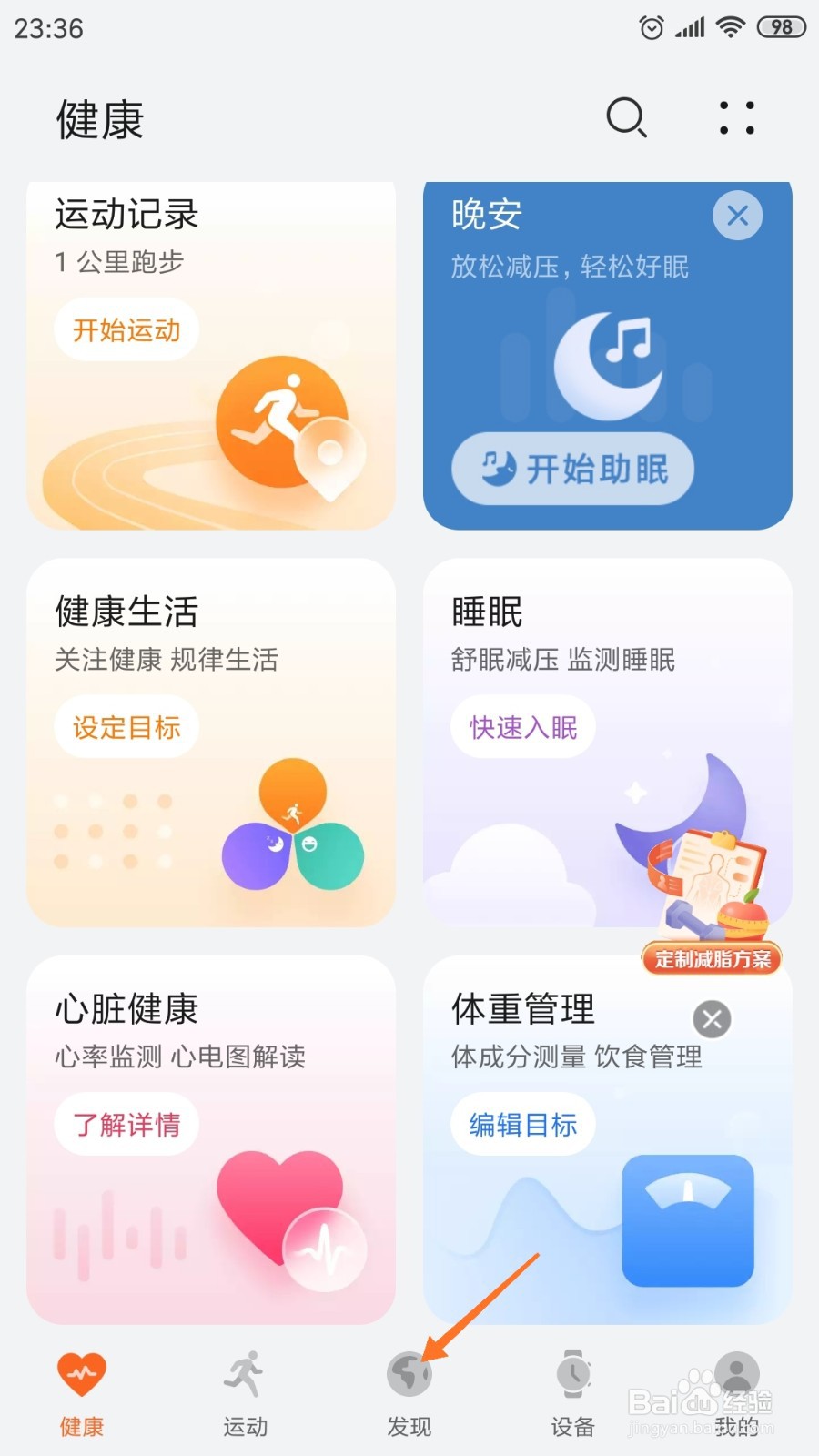The image size is (819, 1456).
Task: Open the 运动记录 card title
Action: [x=126, y=215]
